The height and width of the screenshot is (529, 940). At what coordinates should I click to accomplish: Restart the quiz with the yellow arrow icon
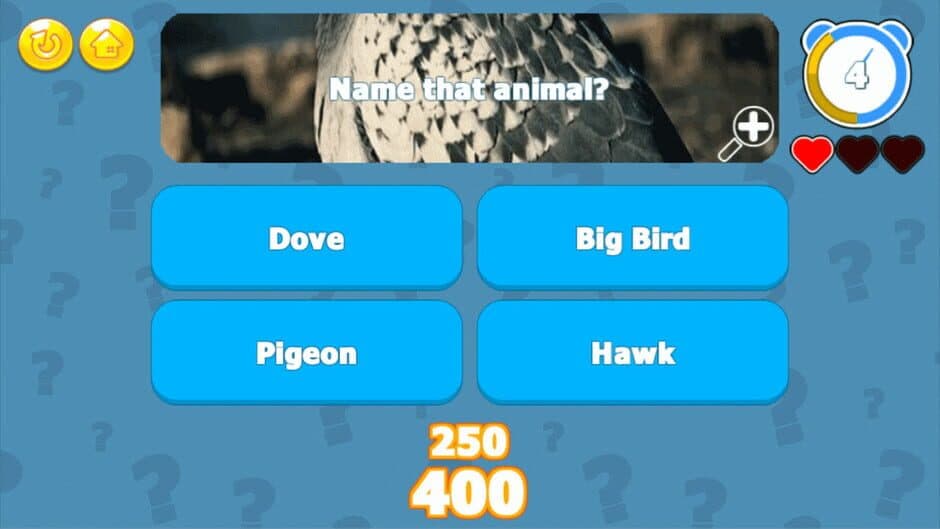point(45,44)
